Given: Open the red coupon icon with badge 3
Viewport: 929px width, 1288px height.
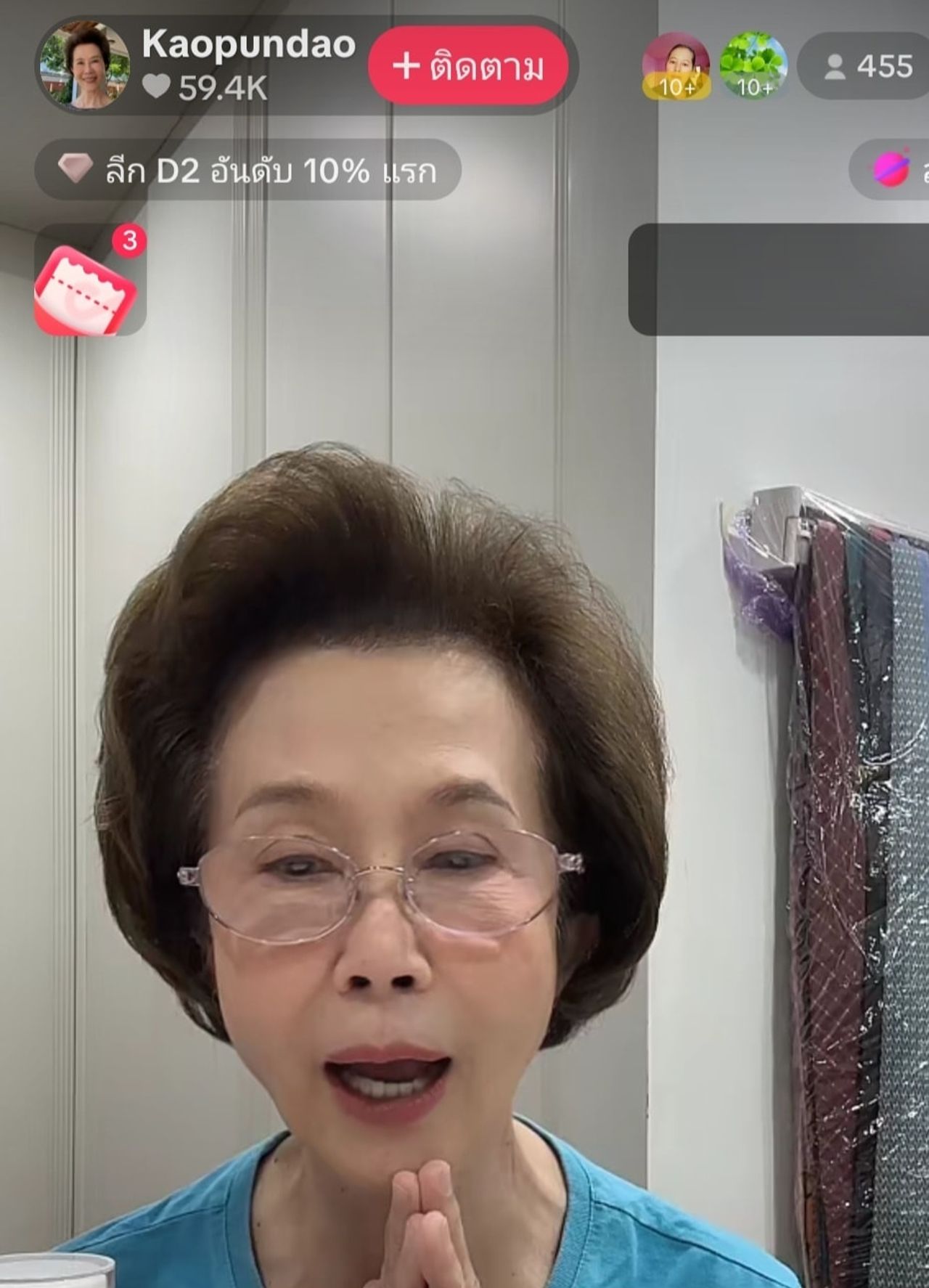Looking at the screenshot, I should point(86,289).
